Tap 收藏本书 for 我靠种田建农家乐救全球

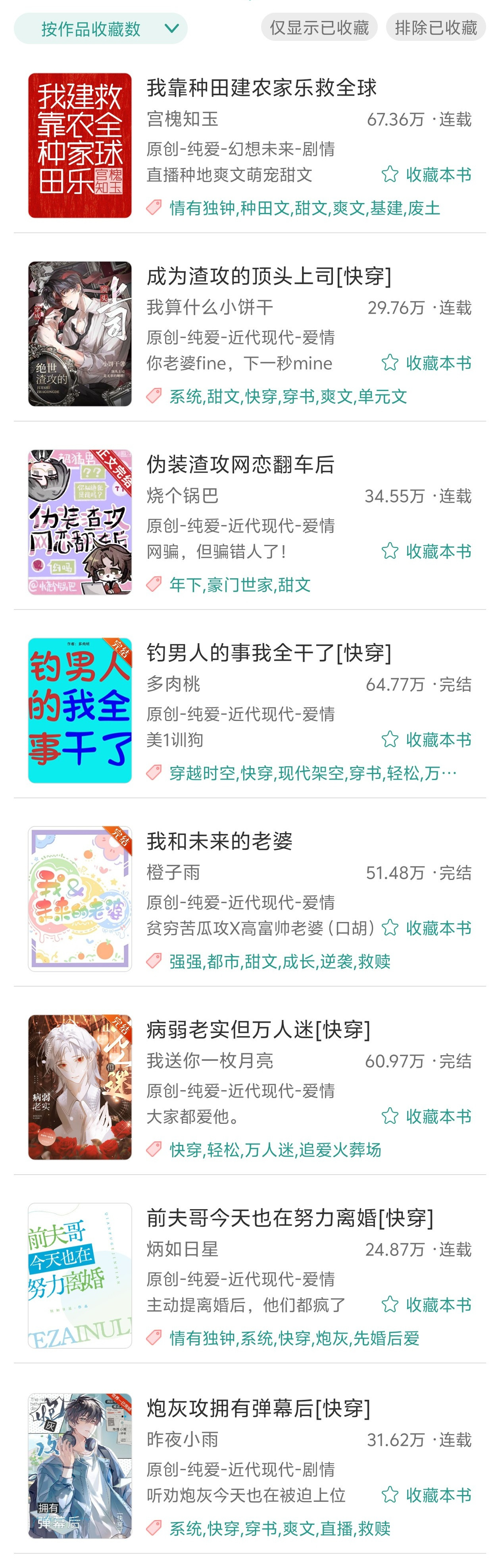(x=427, y=175)
